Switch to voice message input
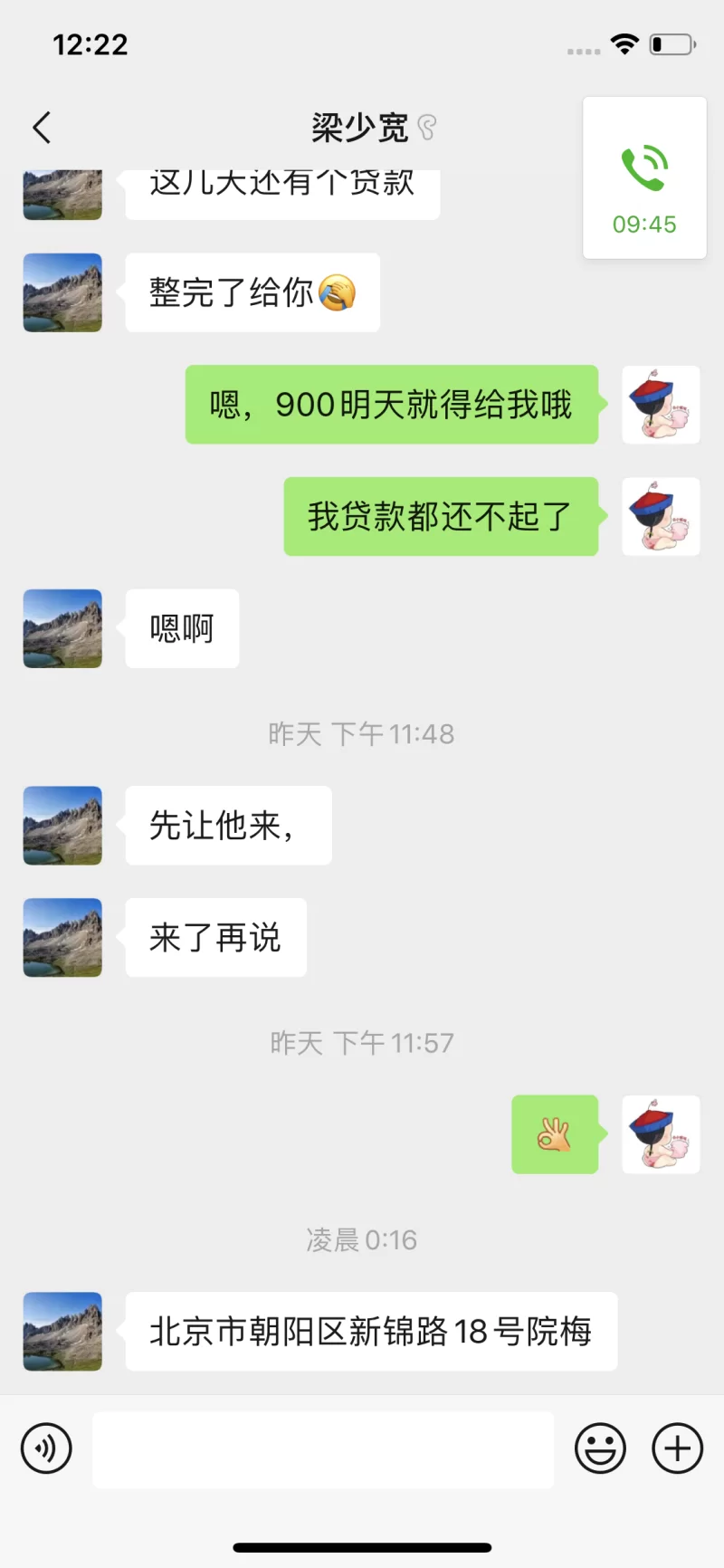This screenshot has width=724, height=1568. pos(46,1448)
